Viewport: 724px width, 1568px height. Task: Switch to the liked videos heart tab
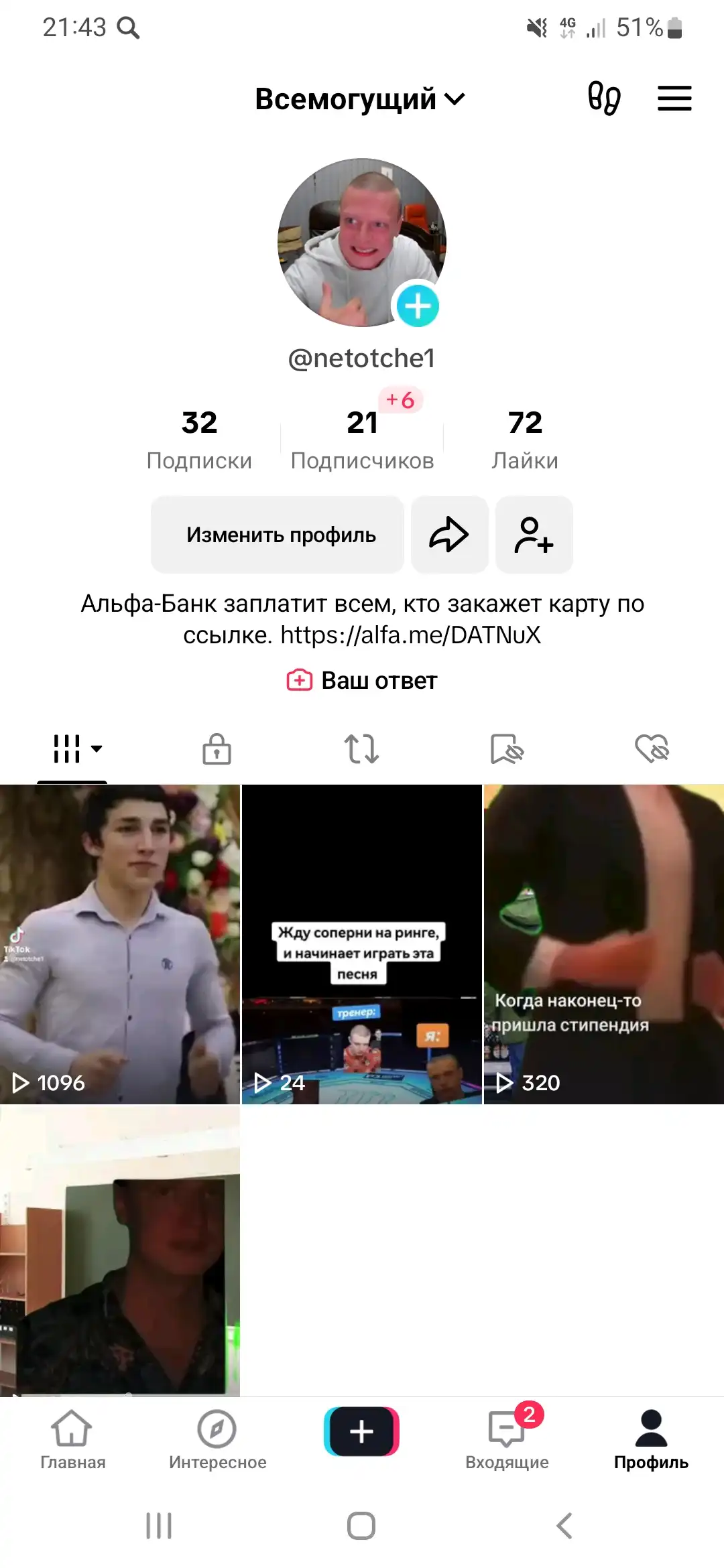[652, 748]
